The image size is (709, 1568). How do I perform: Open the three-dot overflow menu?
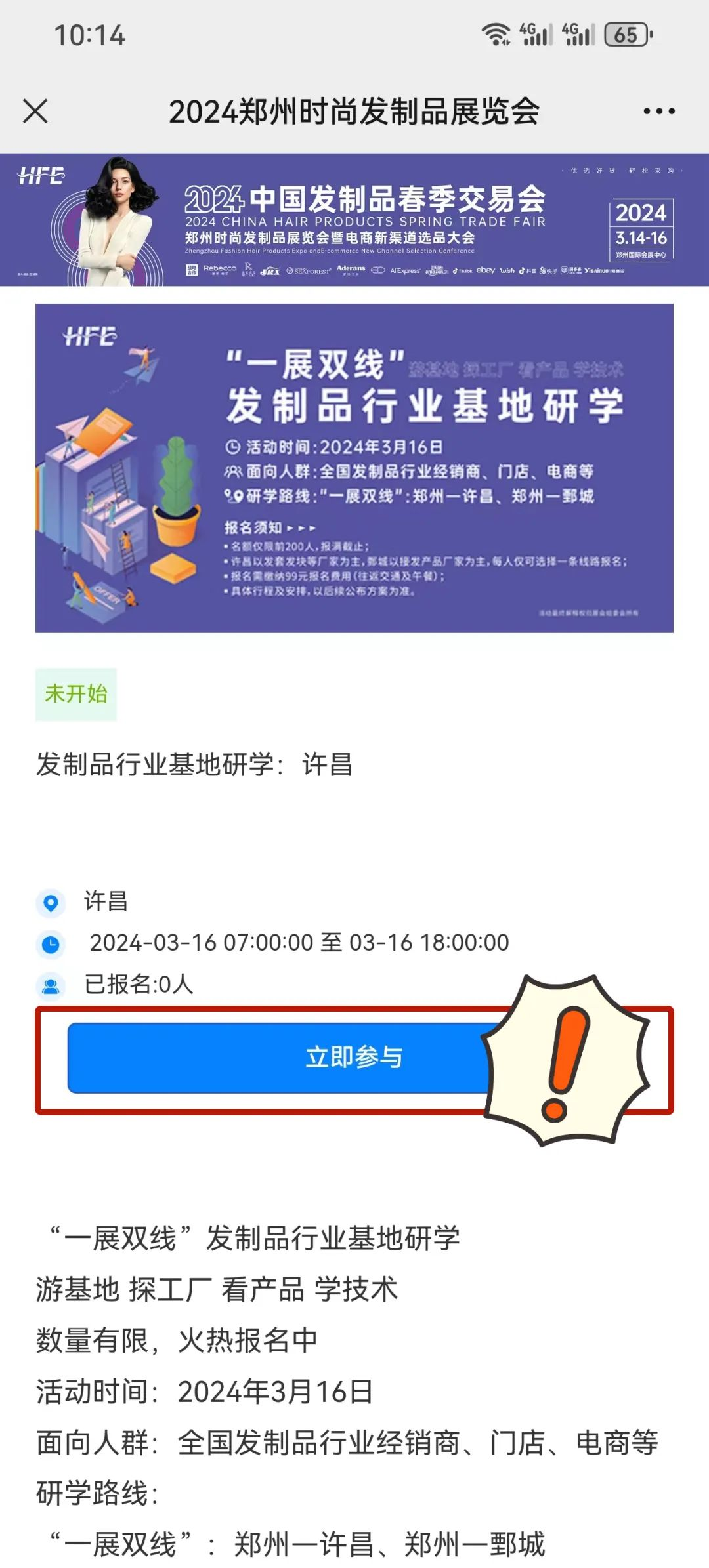pos(658,111)
